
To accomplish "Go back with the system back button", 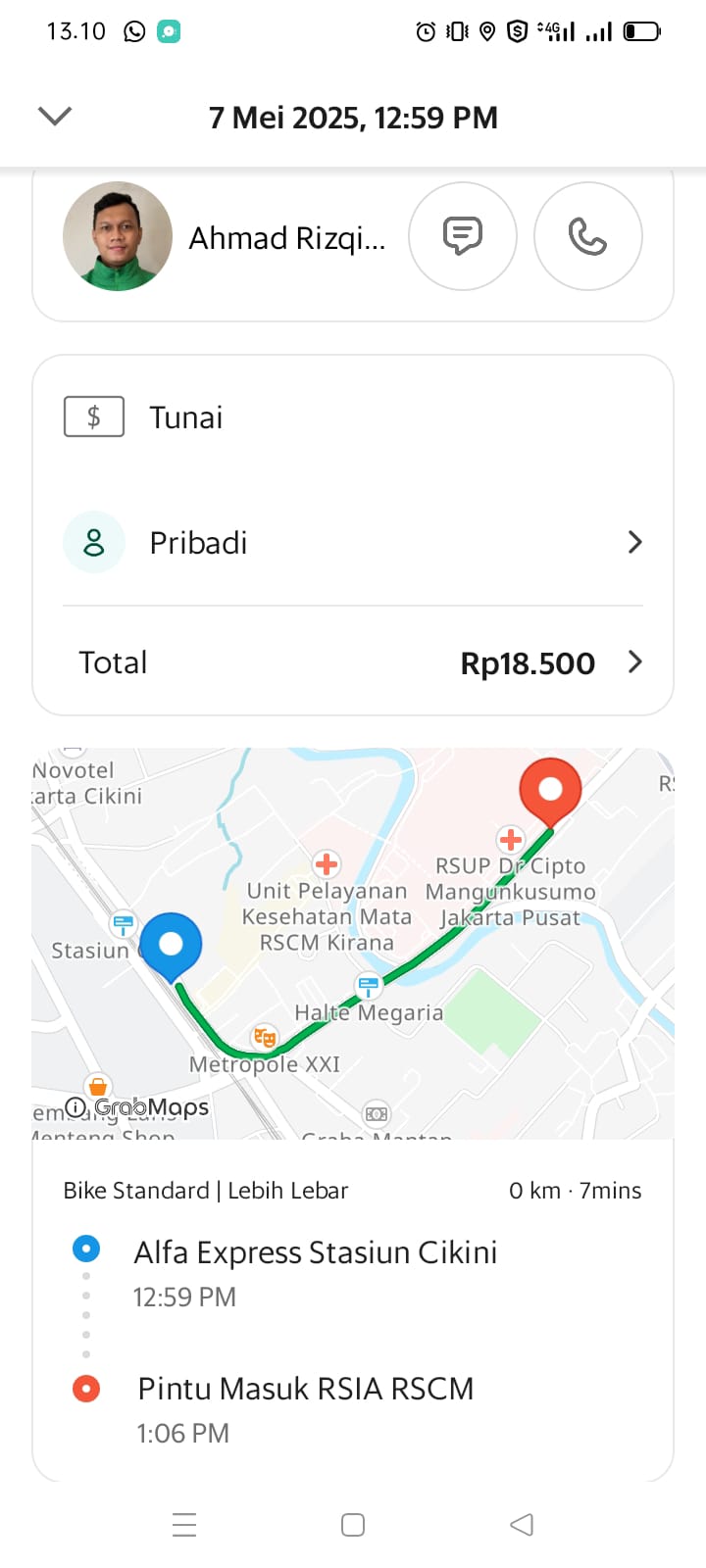I will pos(522,1525).
